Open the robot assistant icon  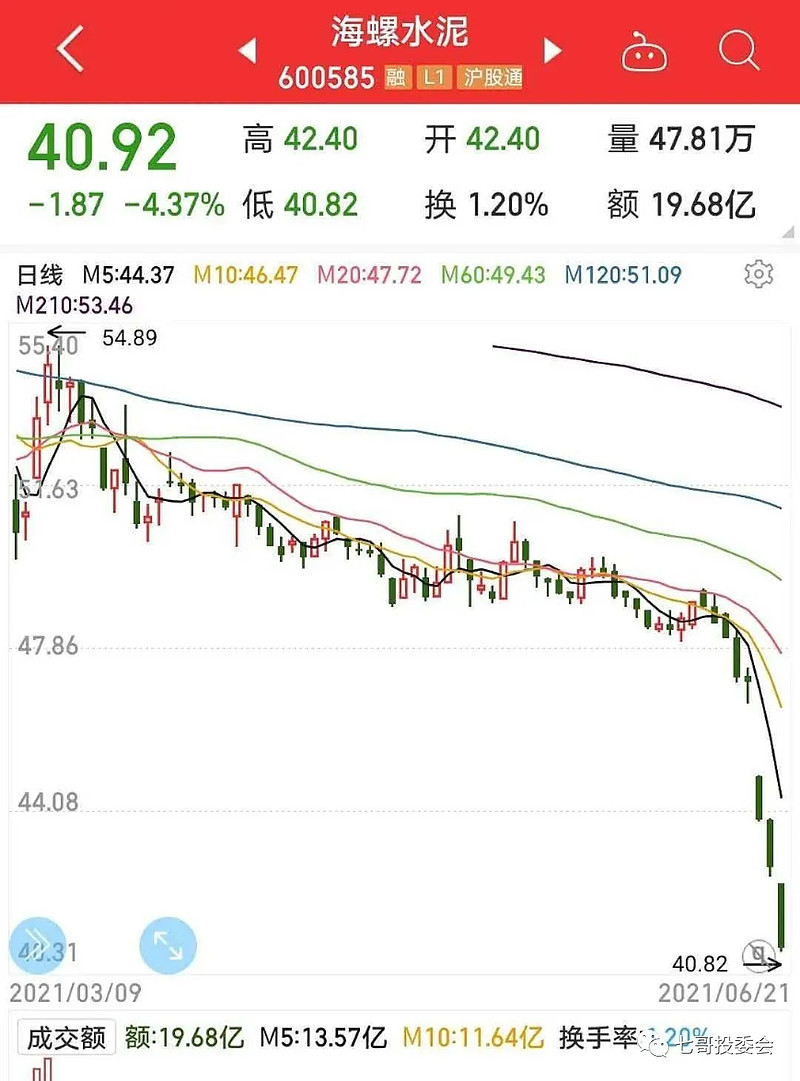tap(644, 52)
